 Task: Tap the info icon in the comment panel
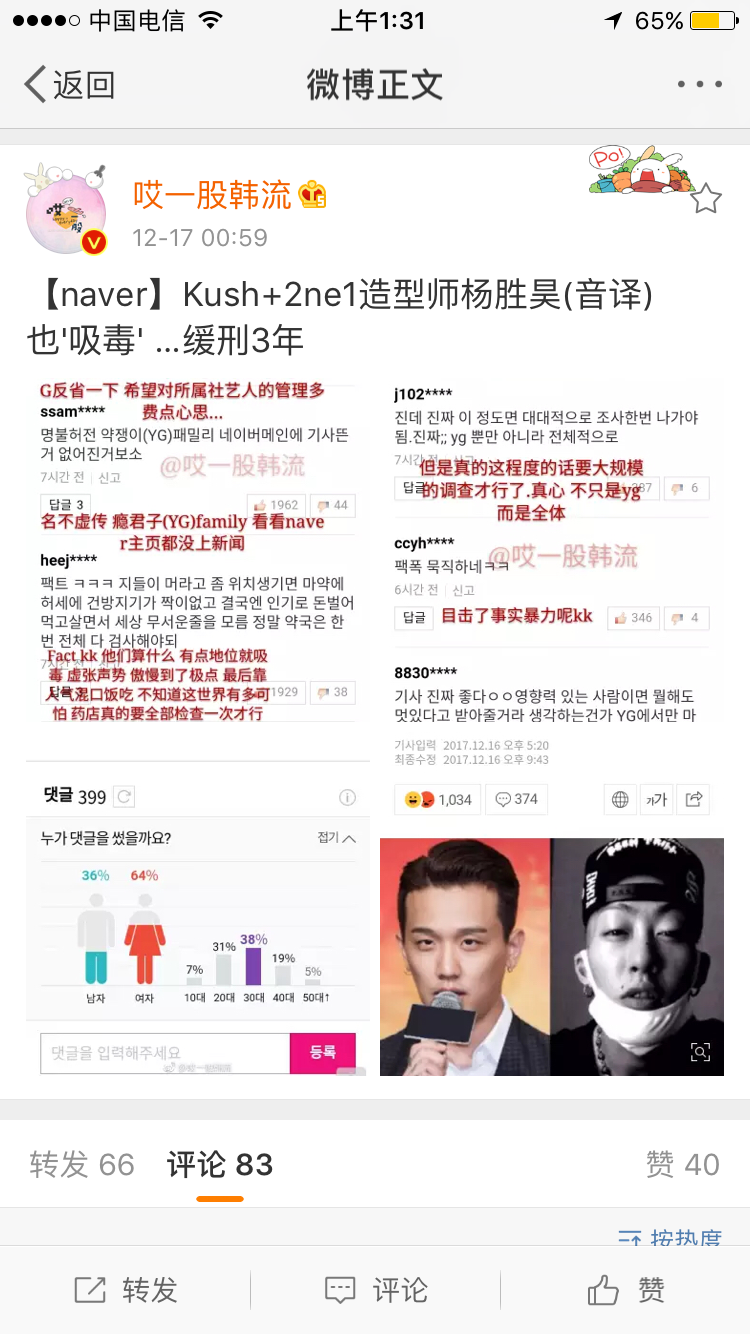tap(346, 795)
